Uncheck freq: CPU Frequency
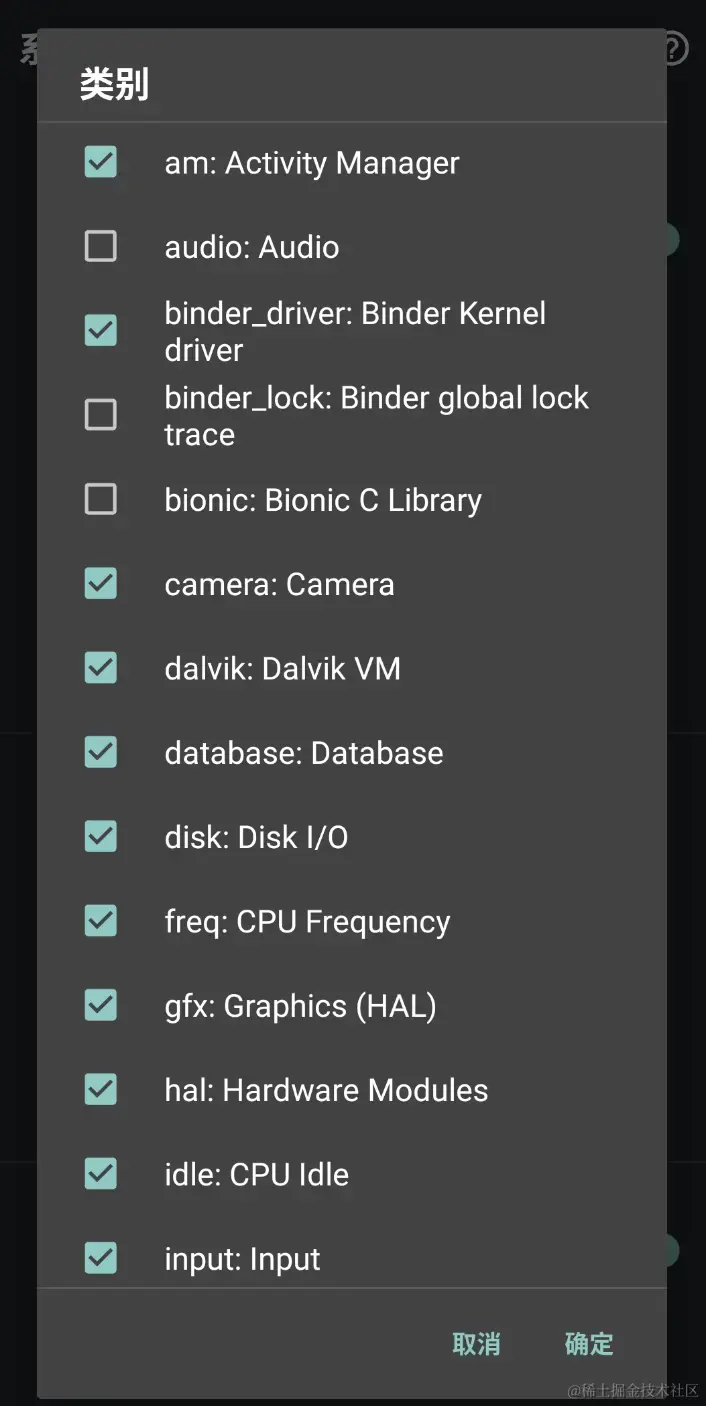706x1406 pixels. coord(100,920)
